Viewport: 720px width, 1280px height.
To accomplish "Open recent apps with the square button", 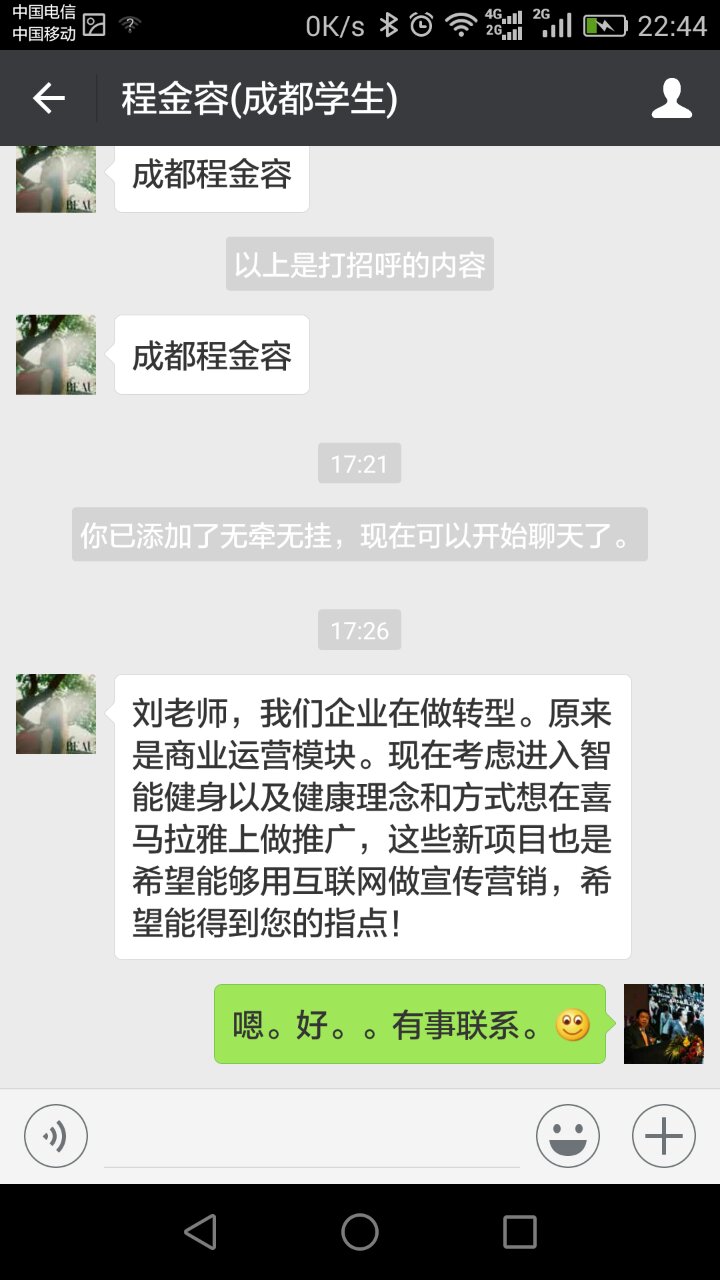I will coord(519,1232).
